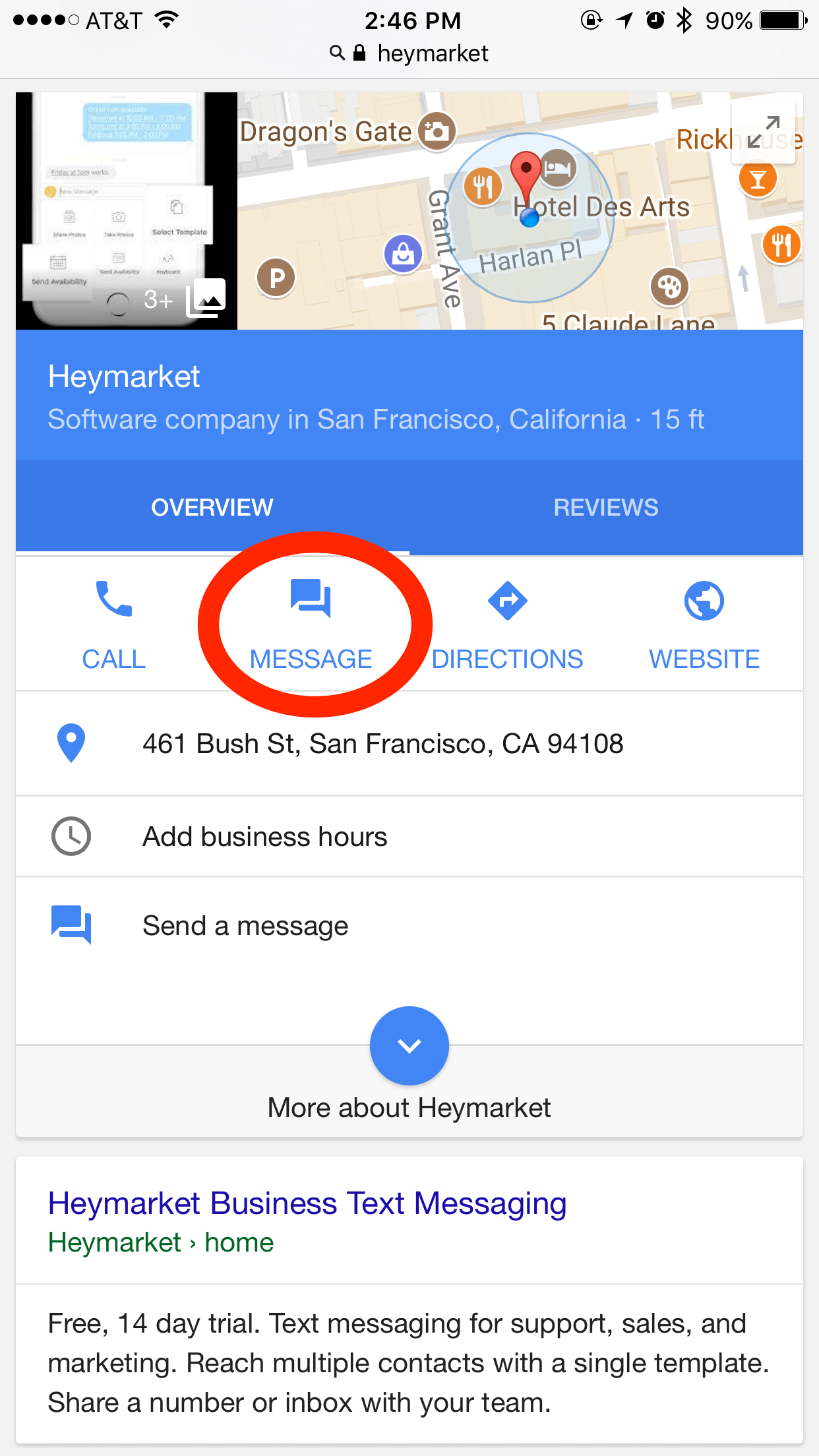The image size is (819, 1456).
Task: Tap the address 461 Bush St row
Action: pyautogui.click(x=383, y=743)
